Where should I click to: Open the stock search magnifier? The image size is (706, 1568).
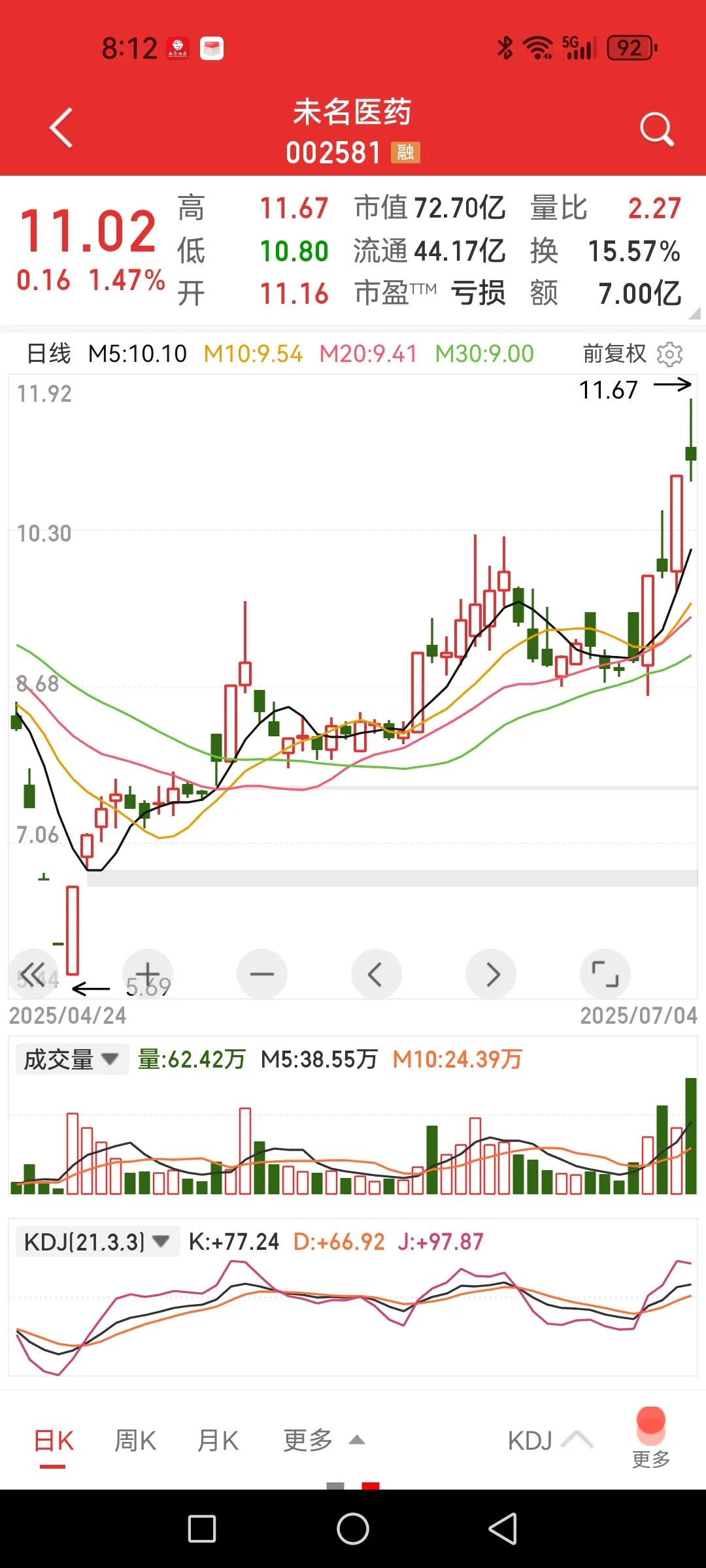pos(657,129)
